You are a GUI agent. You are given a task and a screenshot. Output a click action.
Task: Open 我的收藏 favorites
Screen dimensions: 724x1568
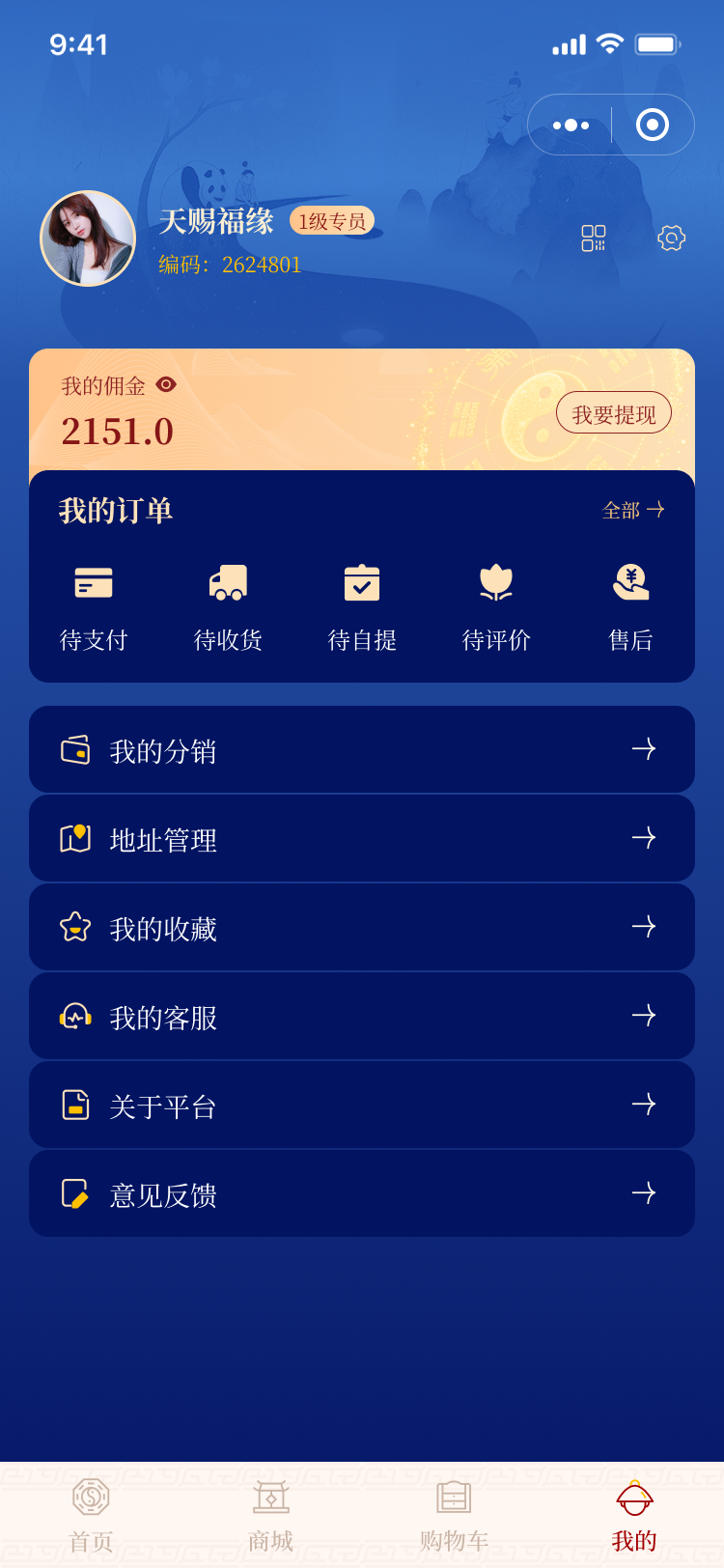point(362,927)
